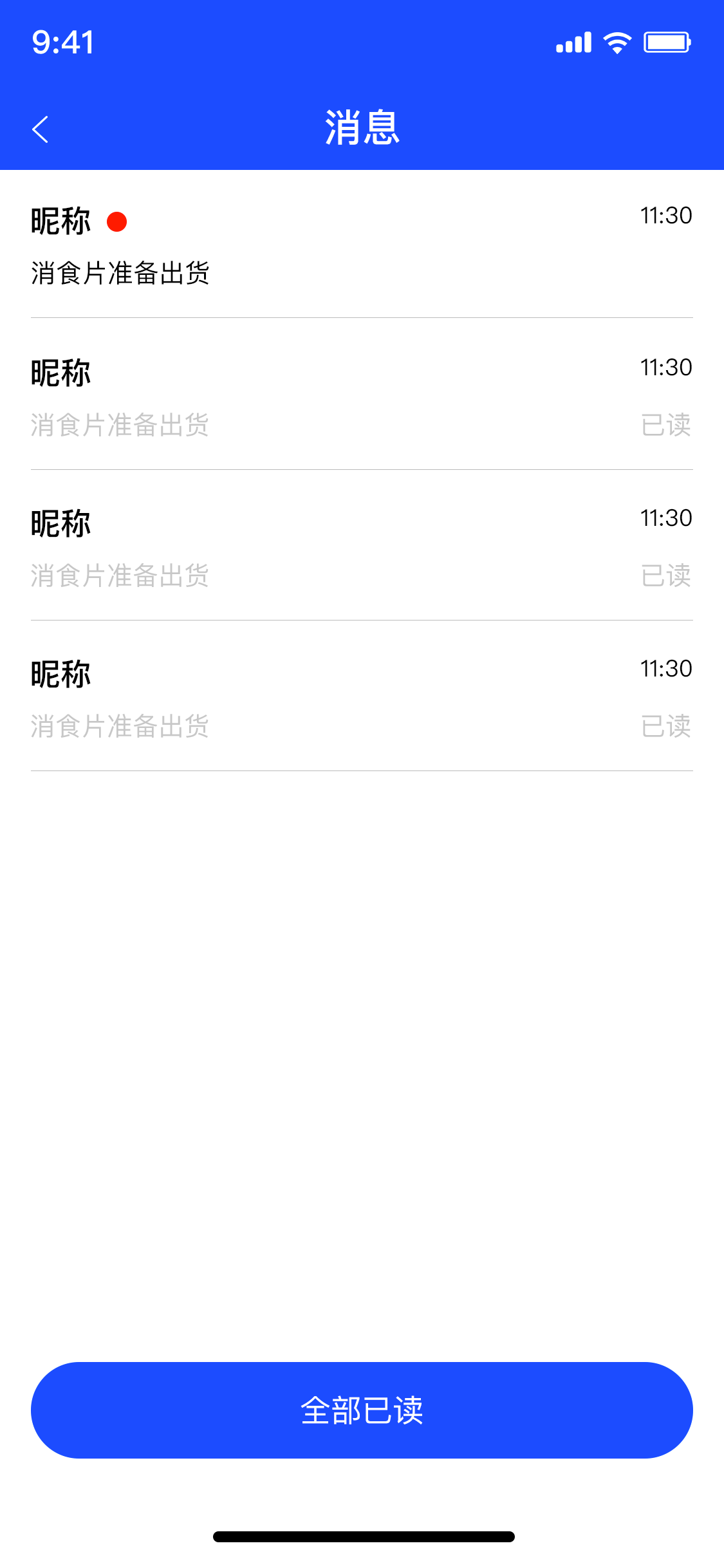Open the unread message with red dot
The width and height of the screenshot is (724, 1568).
pyautogui.click(x=360, y=245)
